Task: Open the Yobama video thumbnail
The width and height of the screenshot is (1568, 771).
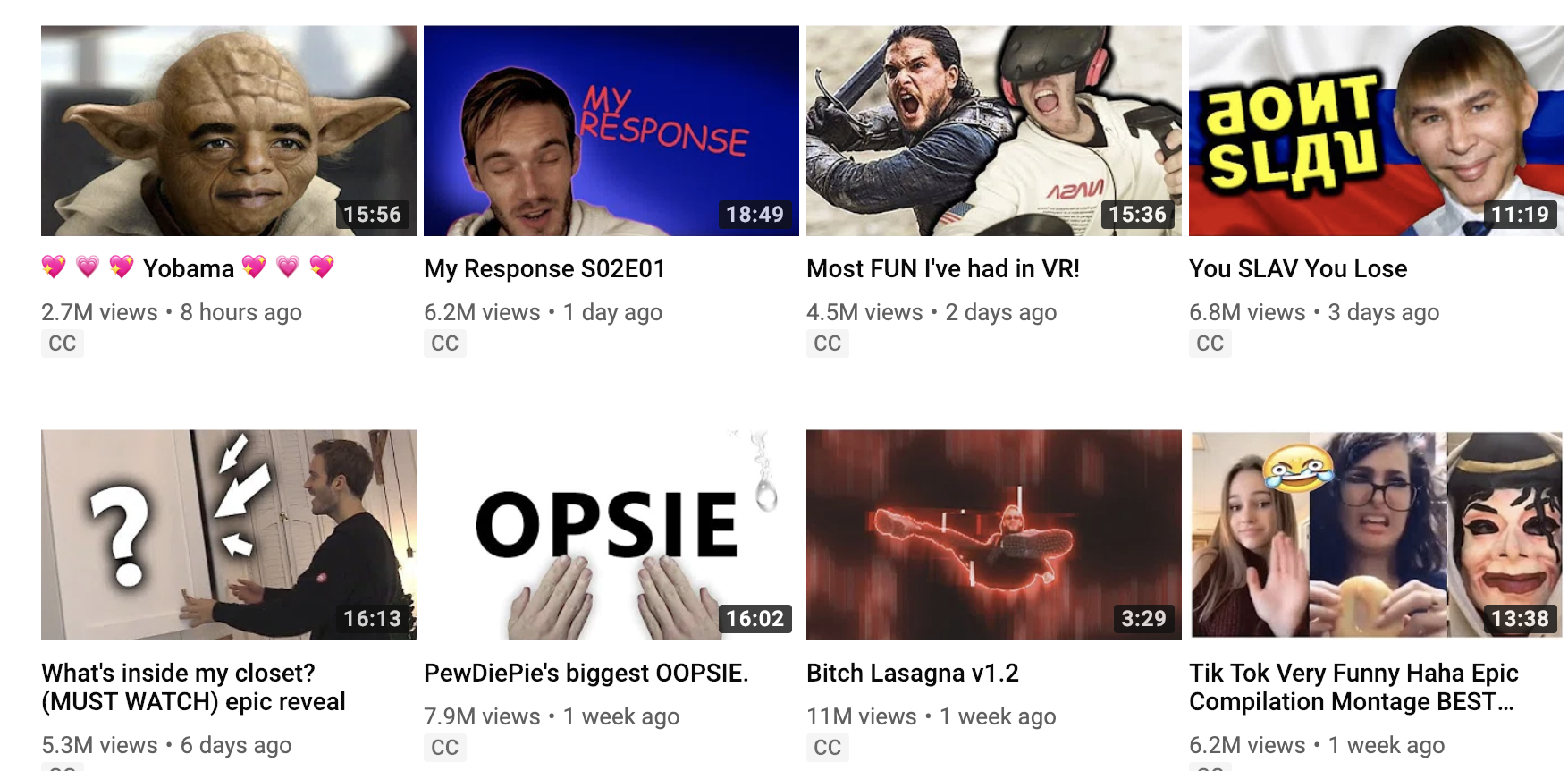Action: click(228, 131)
